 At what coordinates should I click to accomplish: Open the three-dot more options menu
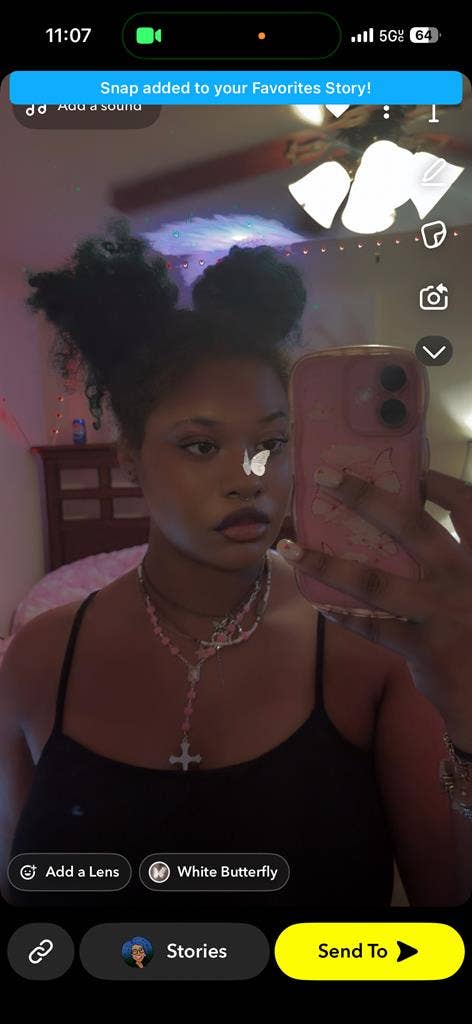(386, 112)
